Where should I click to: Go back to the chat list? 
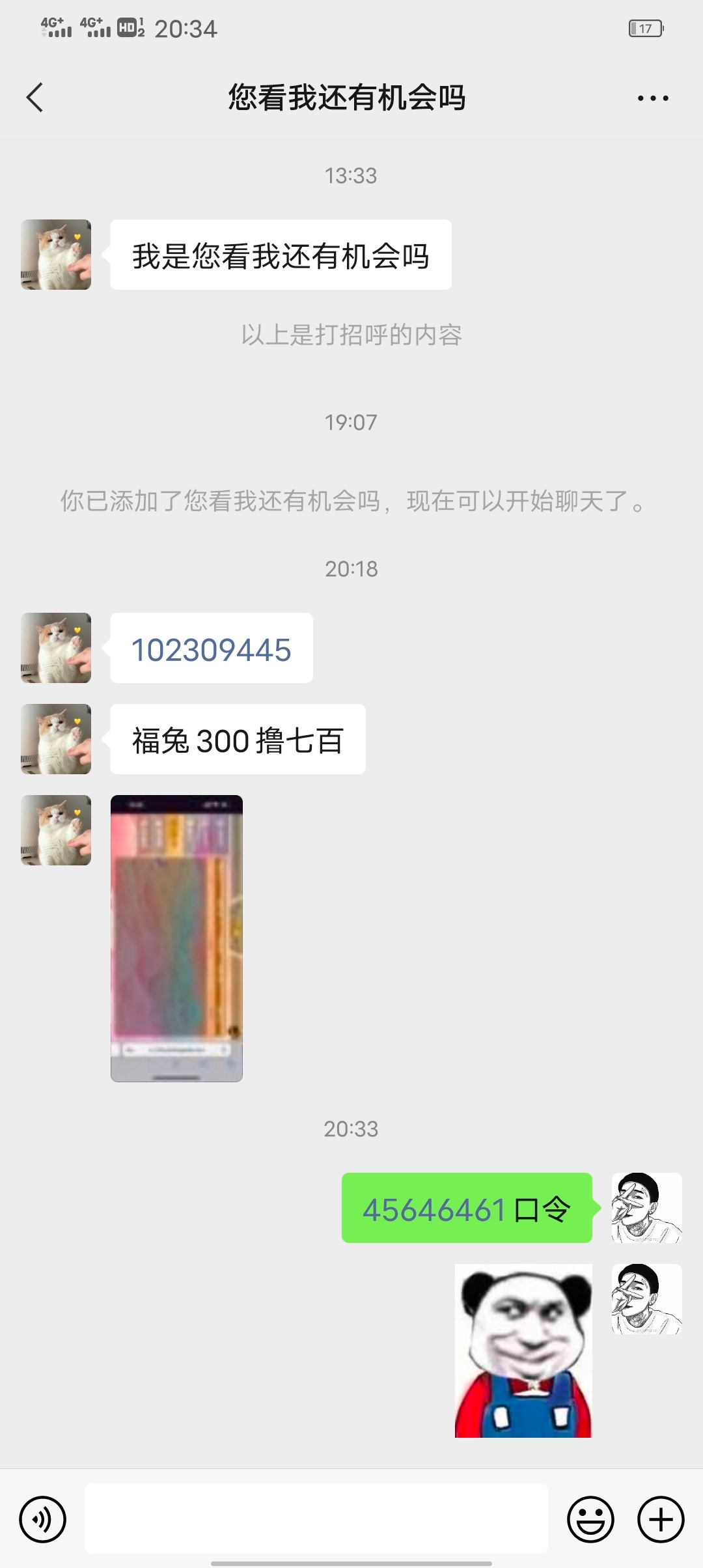coord(35,98)
